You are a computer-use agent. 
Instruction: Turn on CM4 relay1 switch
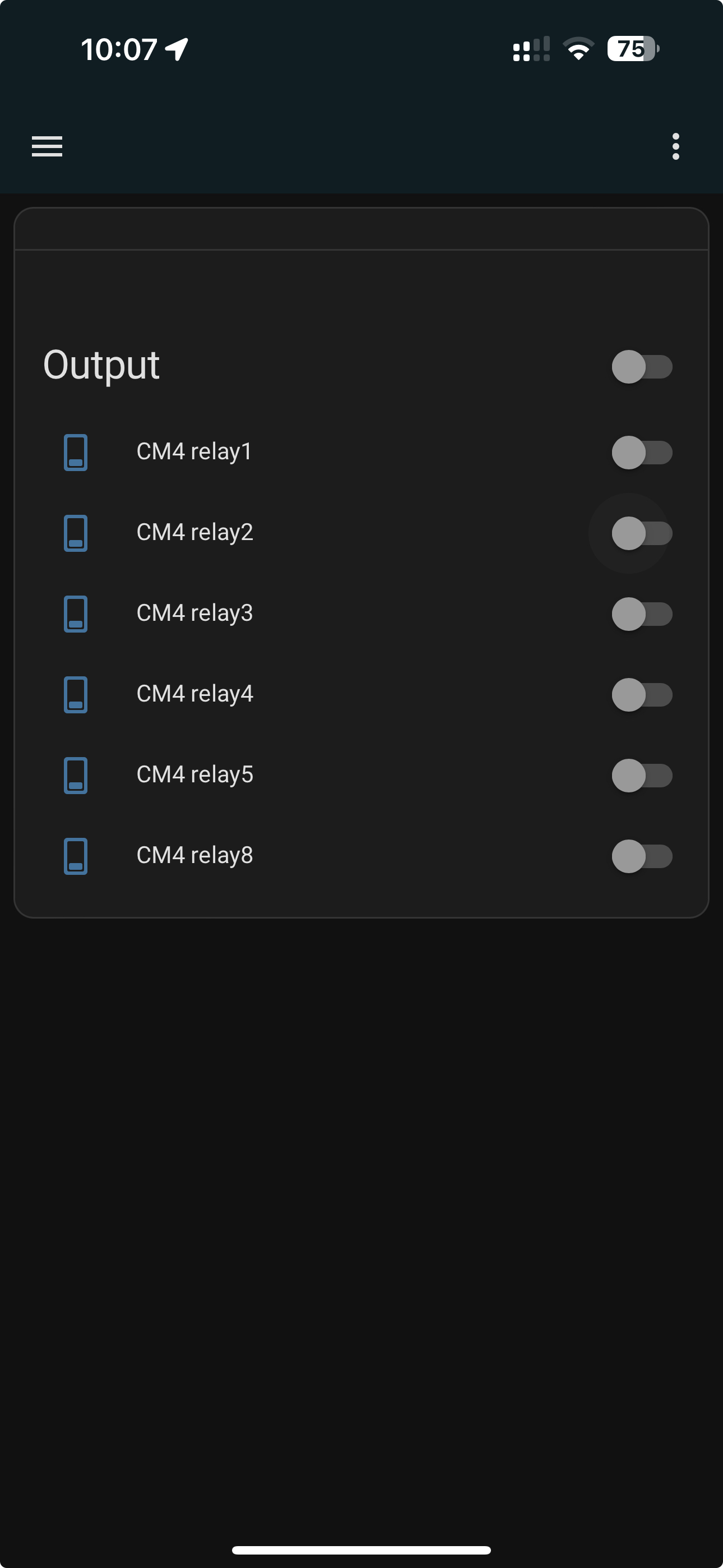pos(641,452)
